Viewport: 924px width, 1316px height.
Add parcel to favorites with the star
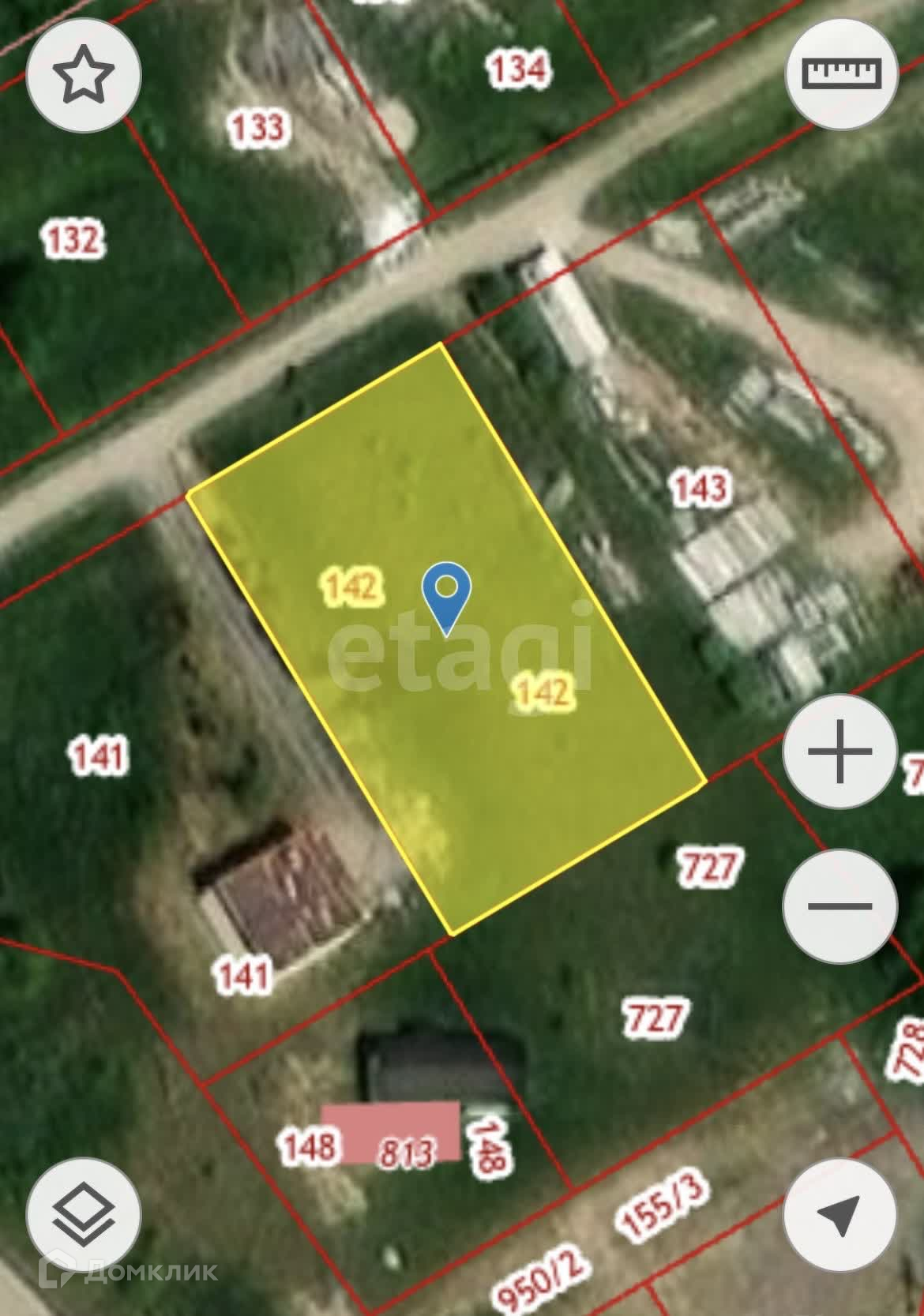pos(84,73)
